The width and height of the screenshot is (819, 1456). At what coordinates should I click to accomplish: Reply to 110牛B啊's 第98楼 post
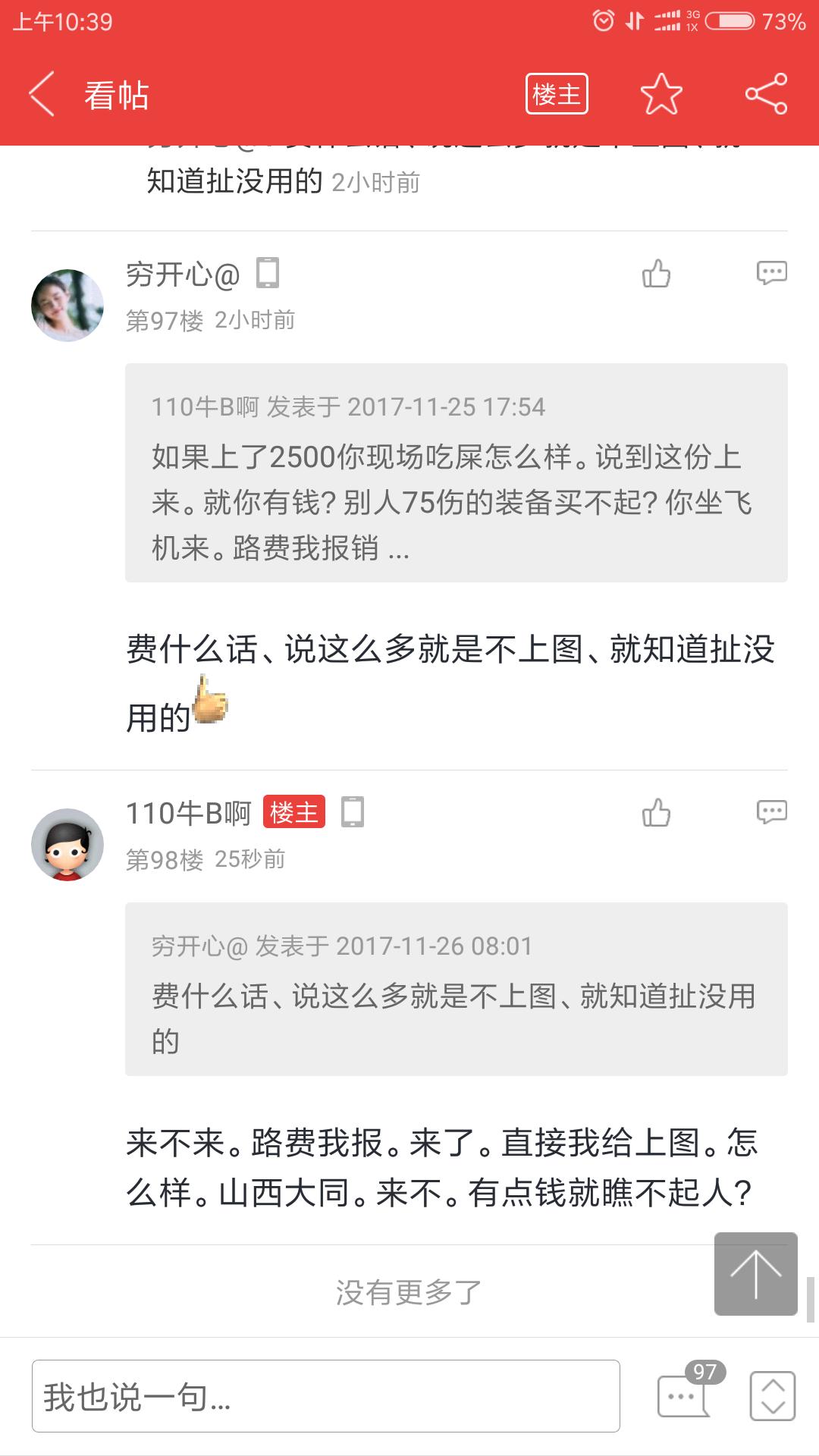771,812
